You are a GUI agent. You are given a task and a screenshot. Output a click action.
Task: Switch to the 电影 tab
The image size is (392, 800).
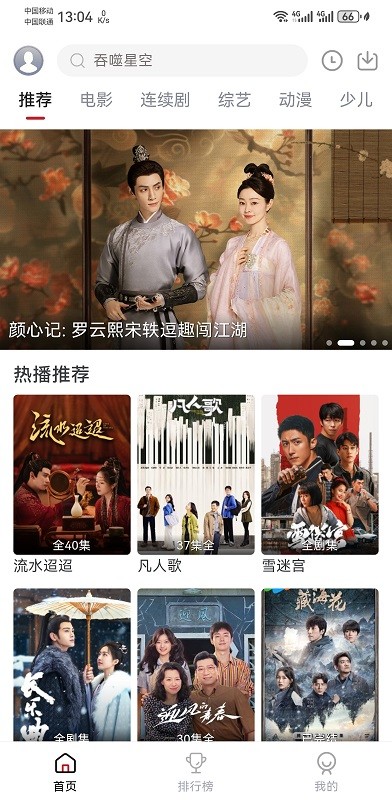coord(96,99)
